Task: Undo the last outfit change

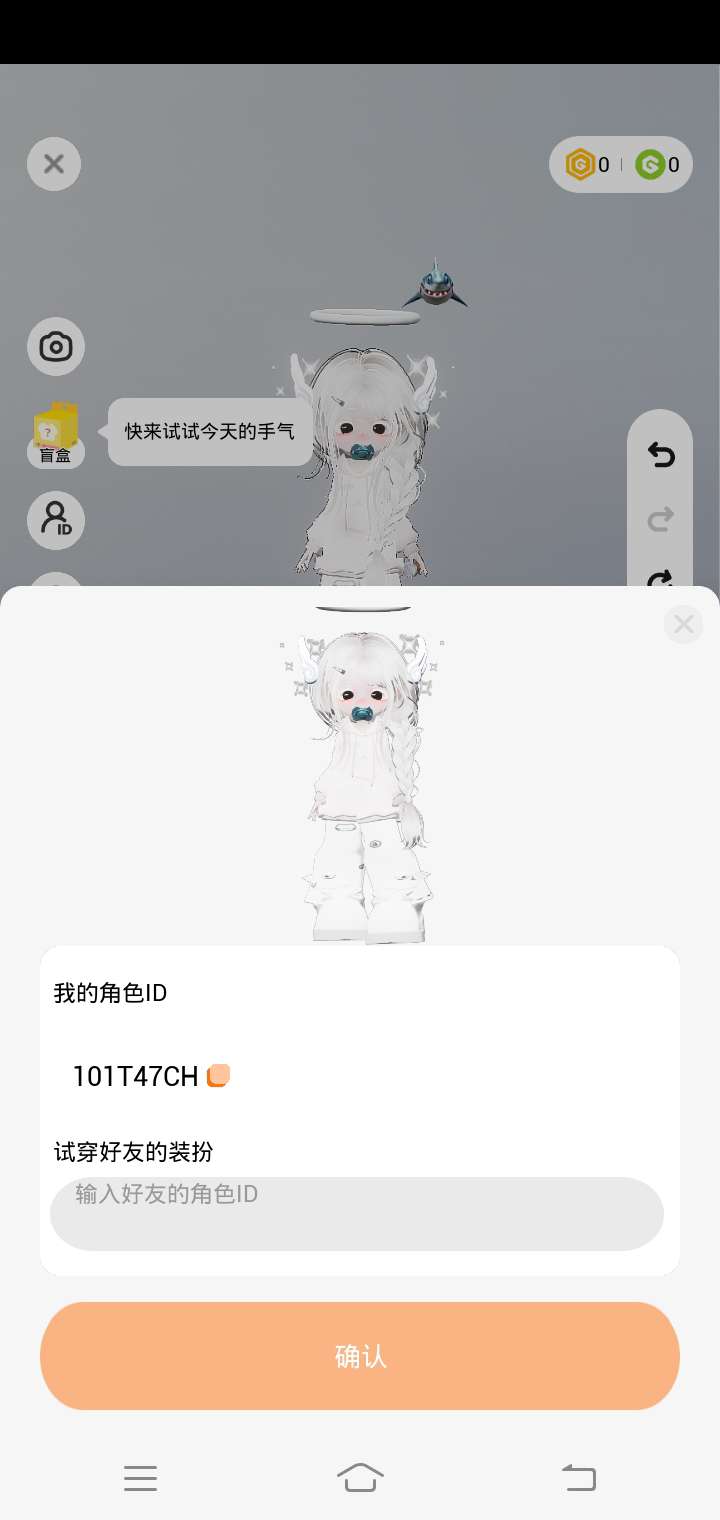Action: (x=660, y=456)
